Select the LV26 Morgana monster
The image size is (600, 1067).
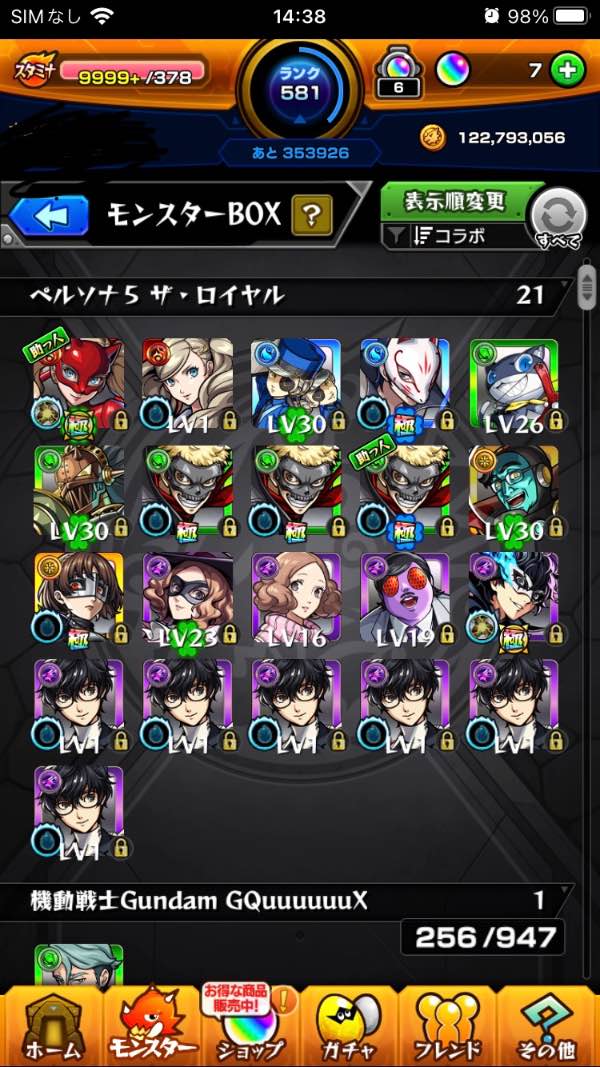tap(514, 384)
